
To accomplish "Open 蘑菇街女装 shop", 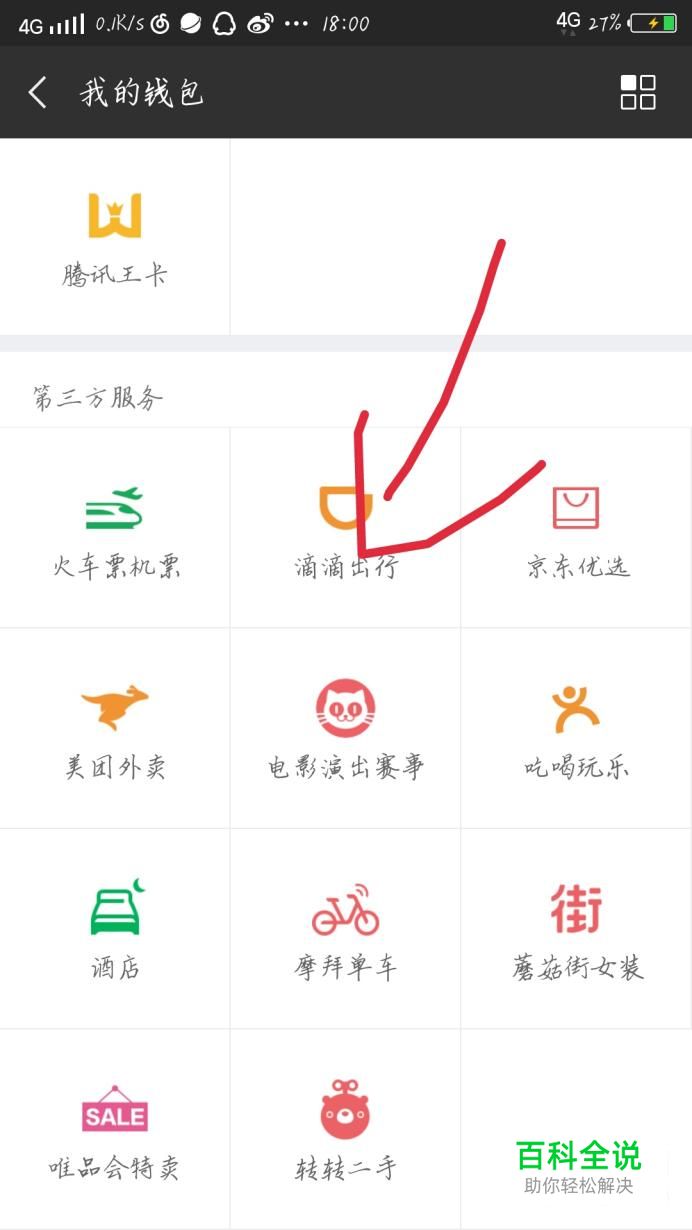I will point(577,929).
